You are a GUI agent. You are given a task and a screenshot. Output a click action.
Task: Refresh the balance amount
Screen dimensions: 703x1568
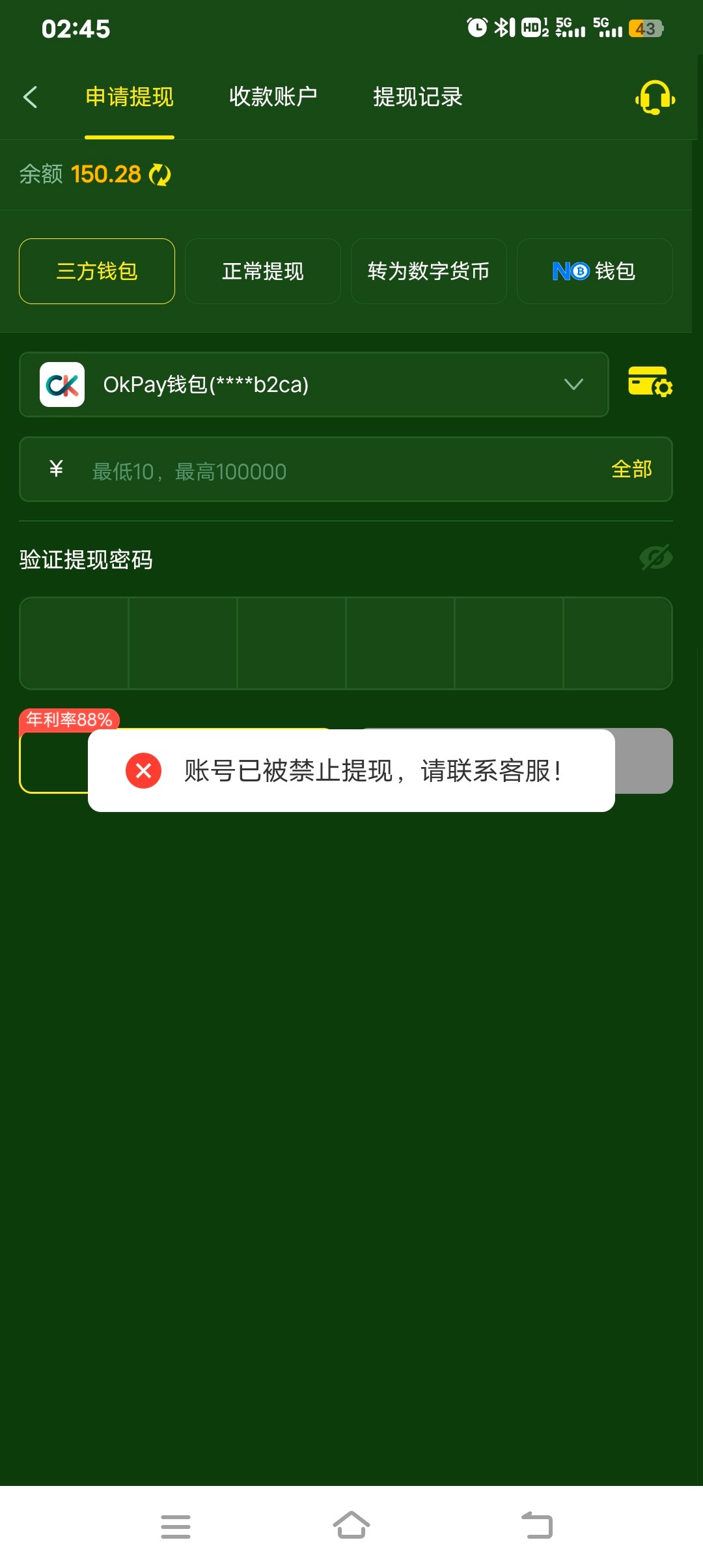160,175
